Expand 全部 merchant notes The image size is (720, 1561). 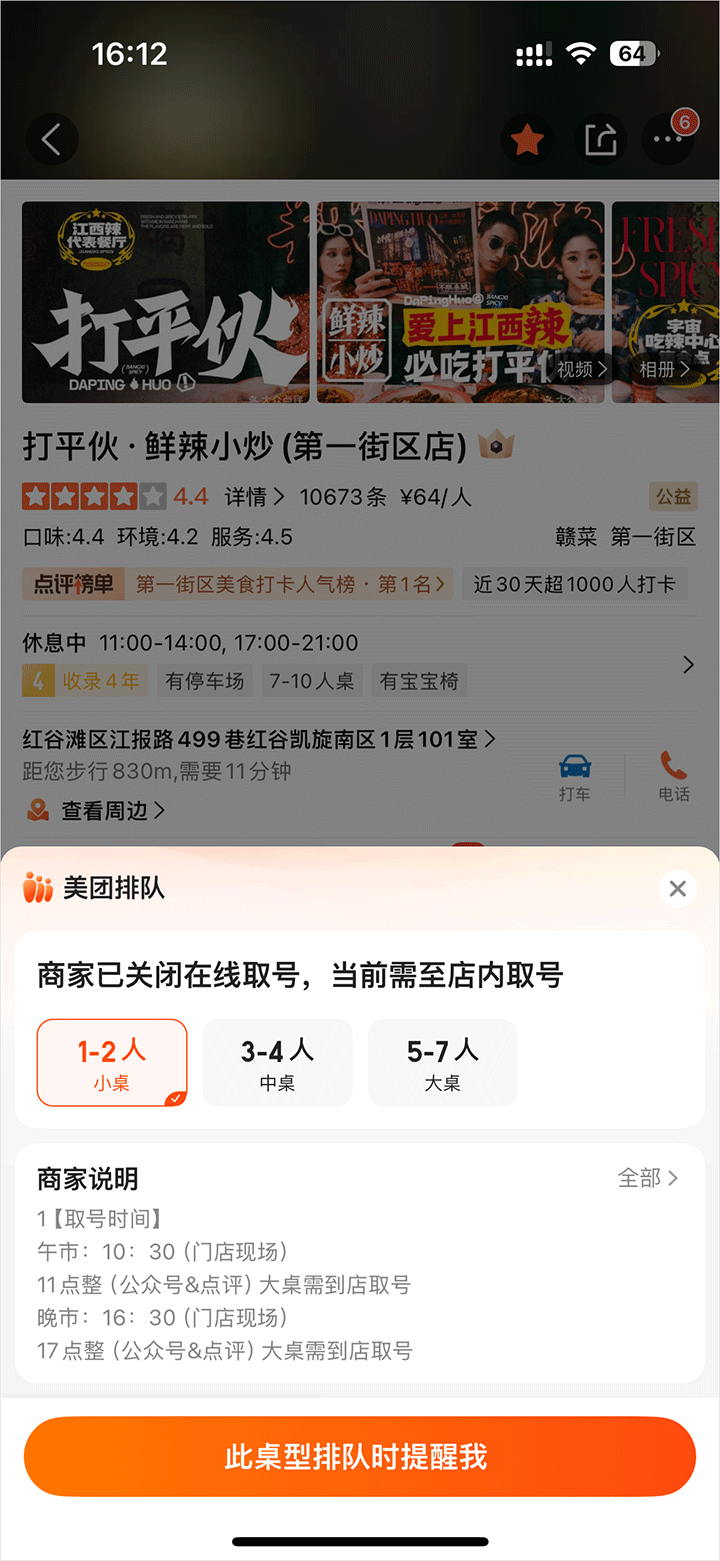[648, 1178]
